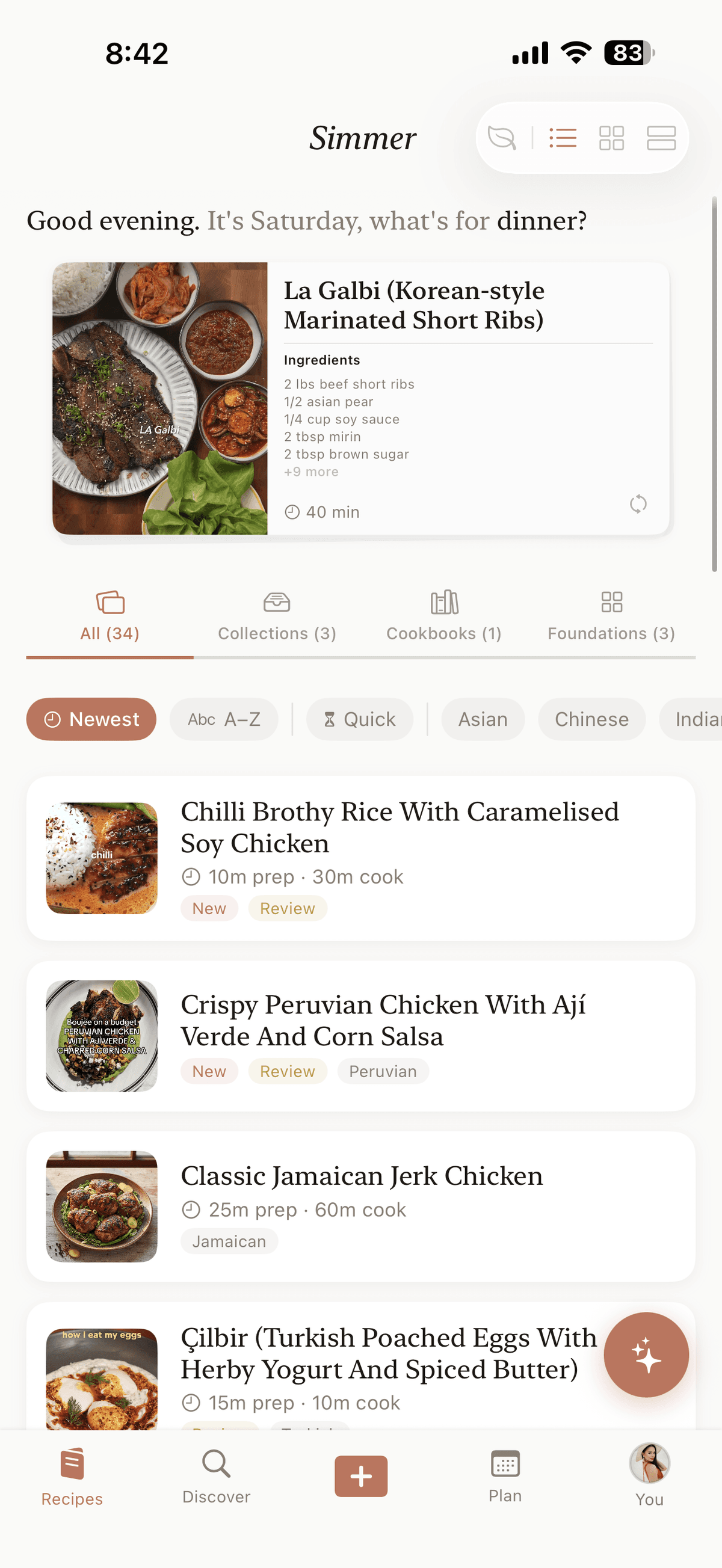Expand the +9 more ingredients list
Viewport: 722px width, 1568px height.
[311, 471]
